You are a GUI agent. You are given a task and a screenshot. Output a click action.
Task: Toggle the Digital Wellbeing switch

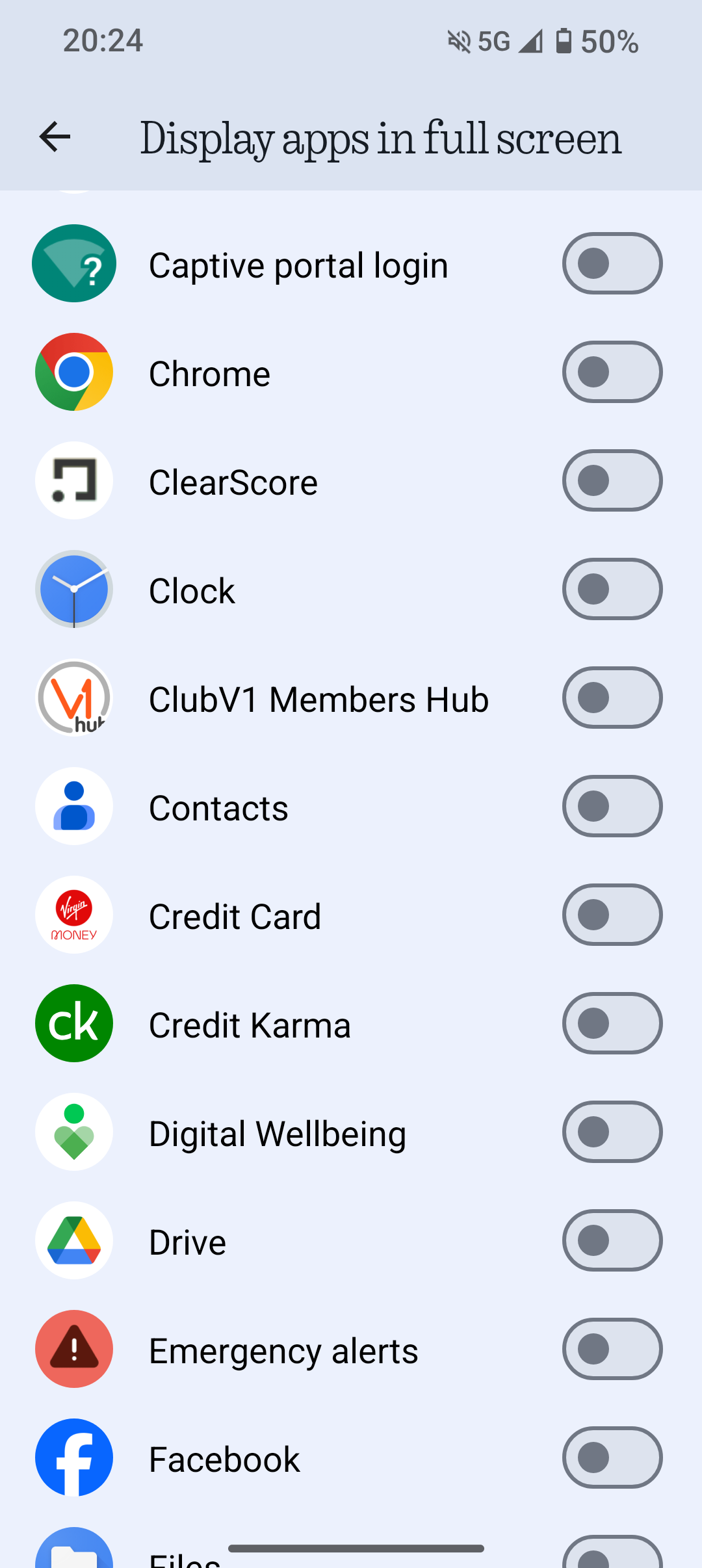612,1132
